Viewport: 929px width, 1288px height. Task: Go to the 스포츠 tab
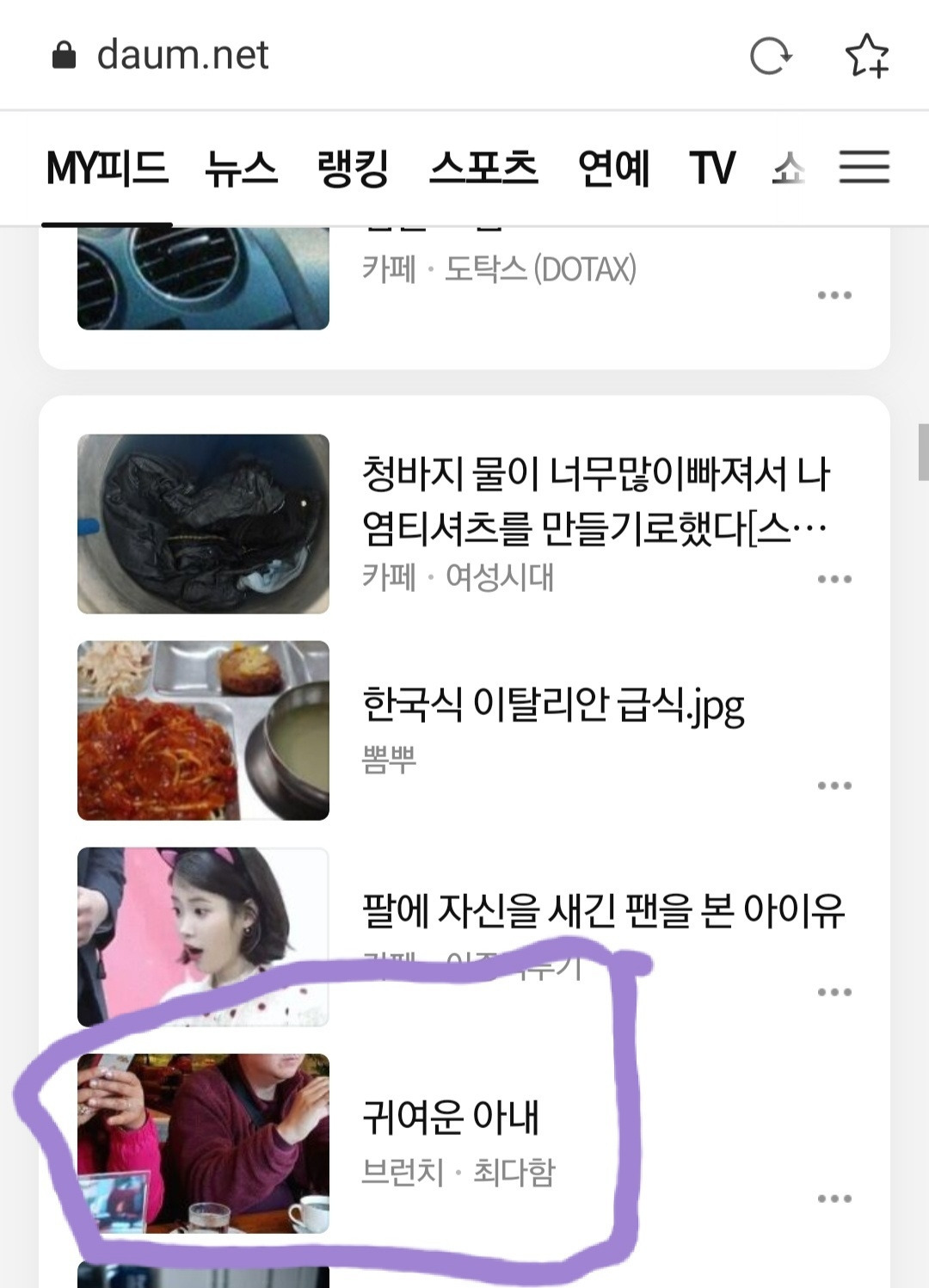[483, 168]
